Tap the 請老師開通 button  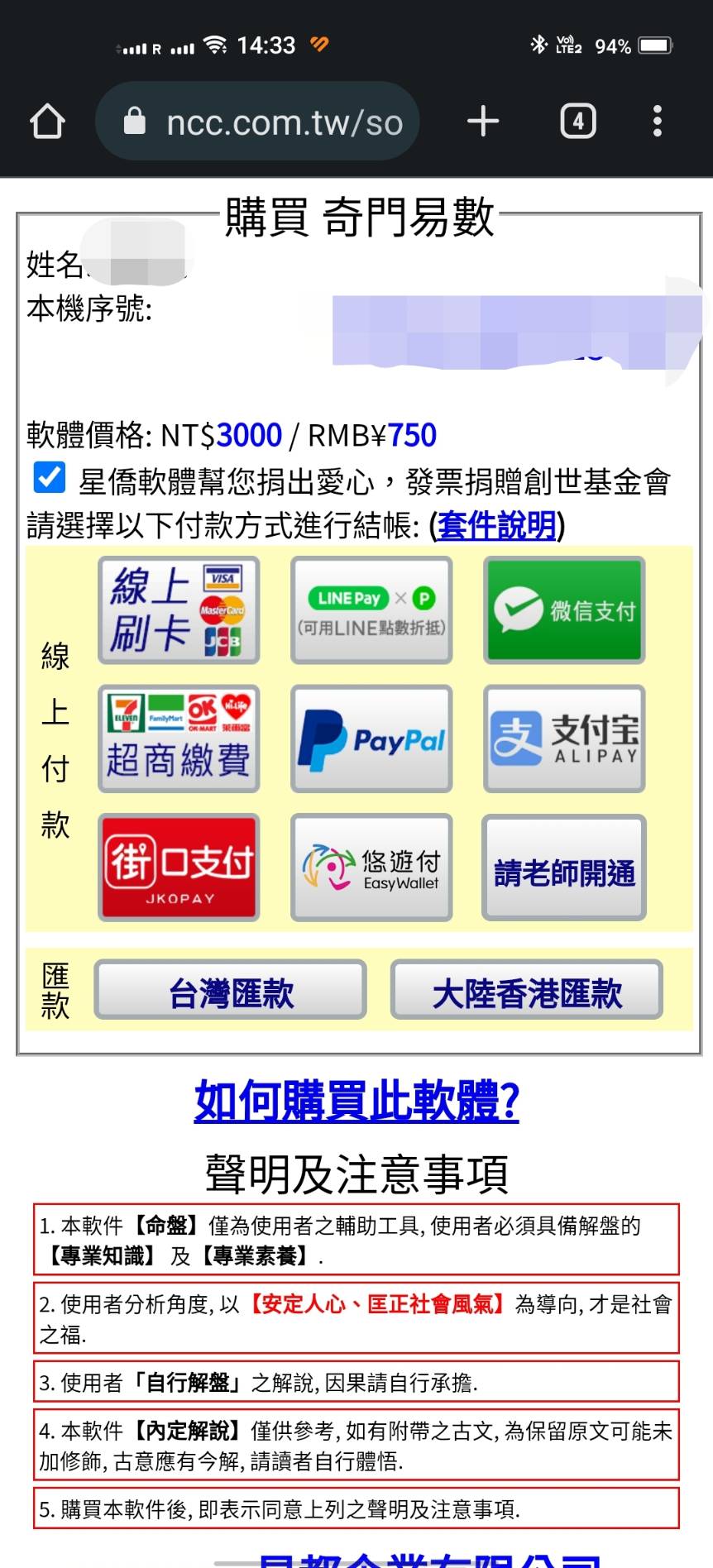coord(564,868)
